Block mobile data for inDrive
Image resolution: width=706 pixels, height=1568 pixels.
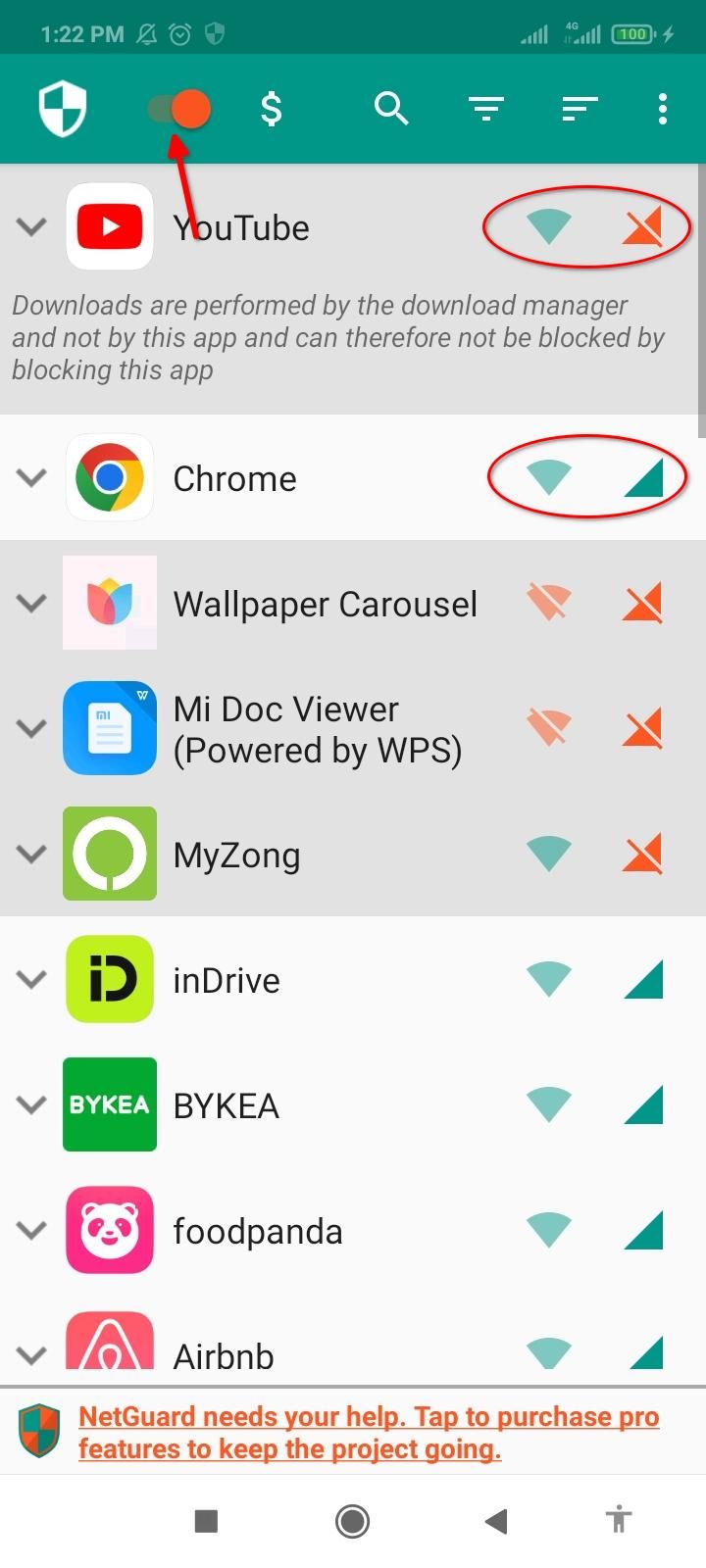[642, 979]
